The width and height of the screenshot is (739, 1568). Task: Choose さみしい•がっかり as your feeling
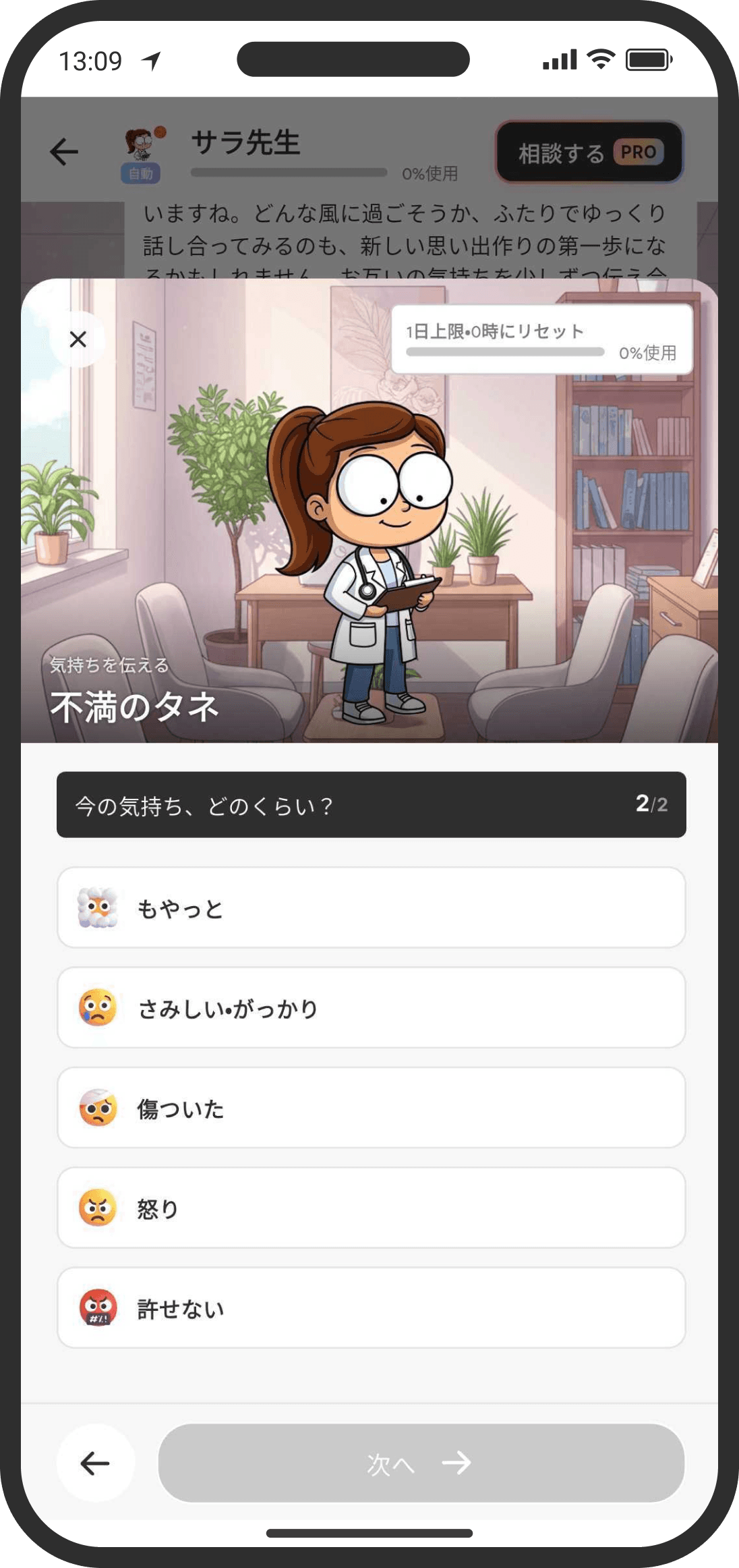point(372,1007)
